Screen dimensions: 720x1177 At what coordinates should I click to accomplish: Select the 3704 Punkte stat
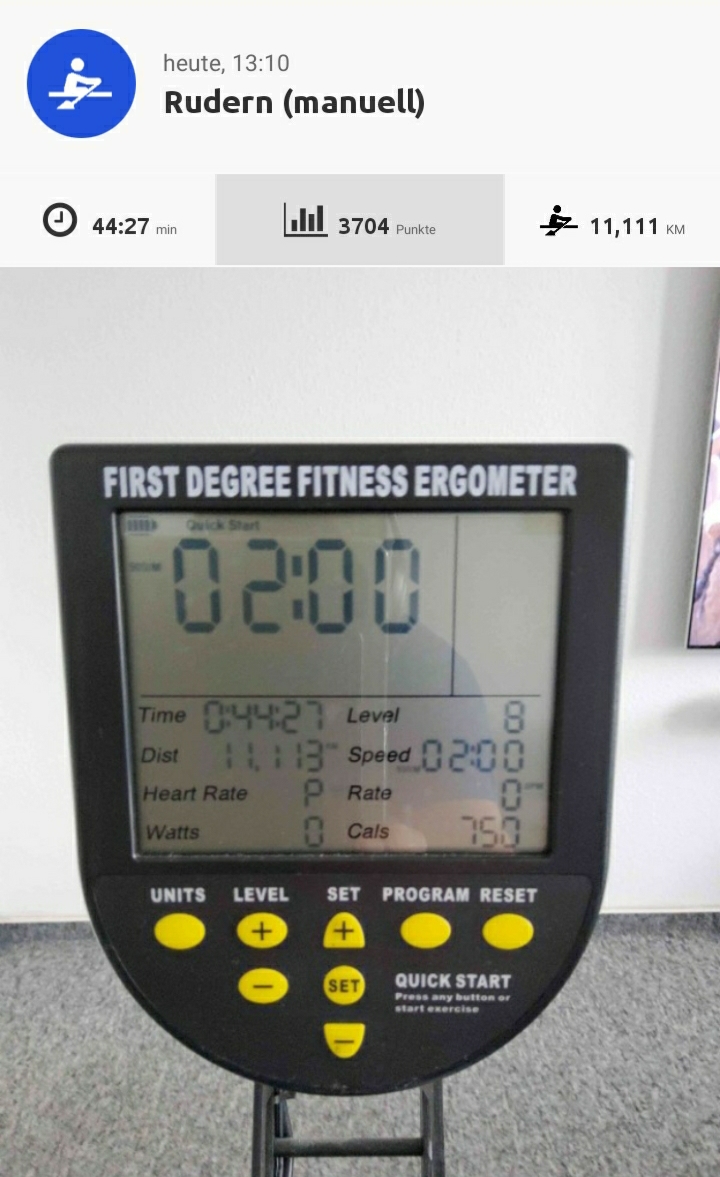click(x=360, y=221)
